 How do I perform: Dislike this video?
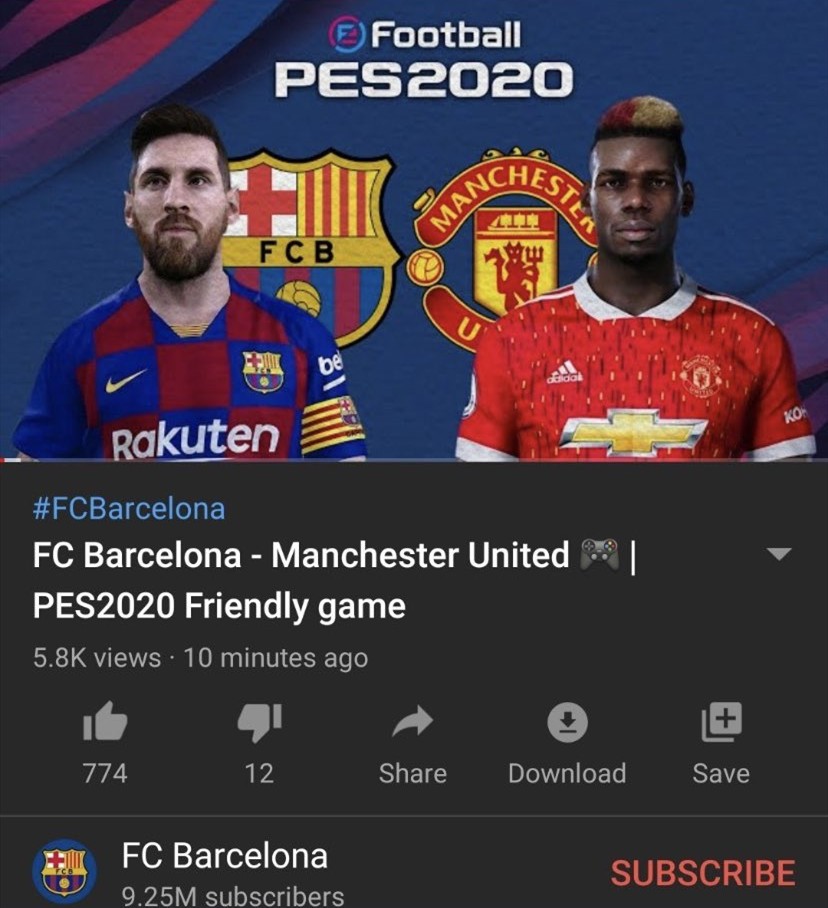pyautogui.click(x=259, y=722)
